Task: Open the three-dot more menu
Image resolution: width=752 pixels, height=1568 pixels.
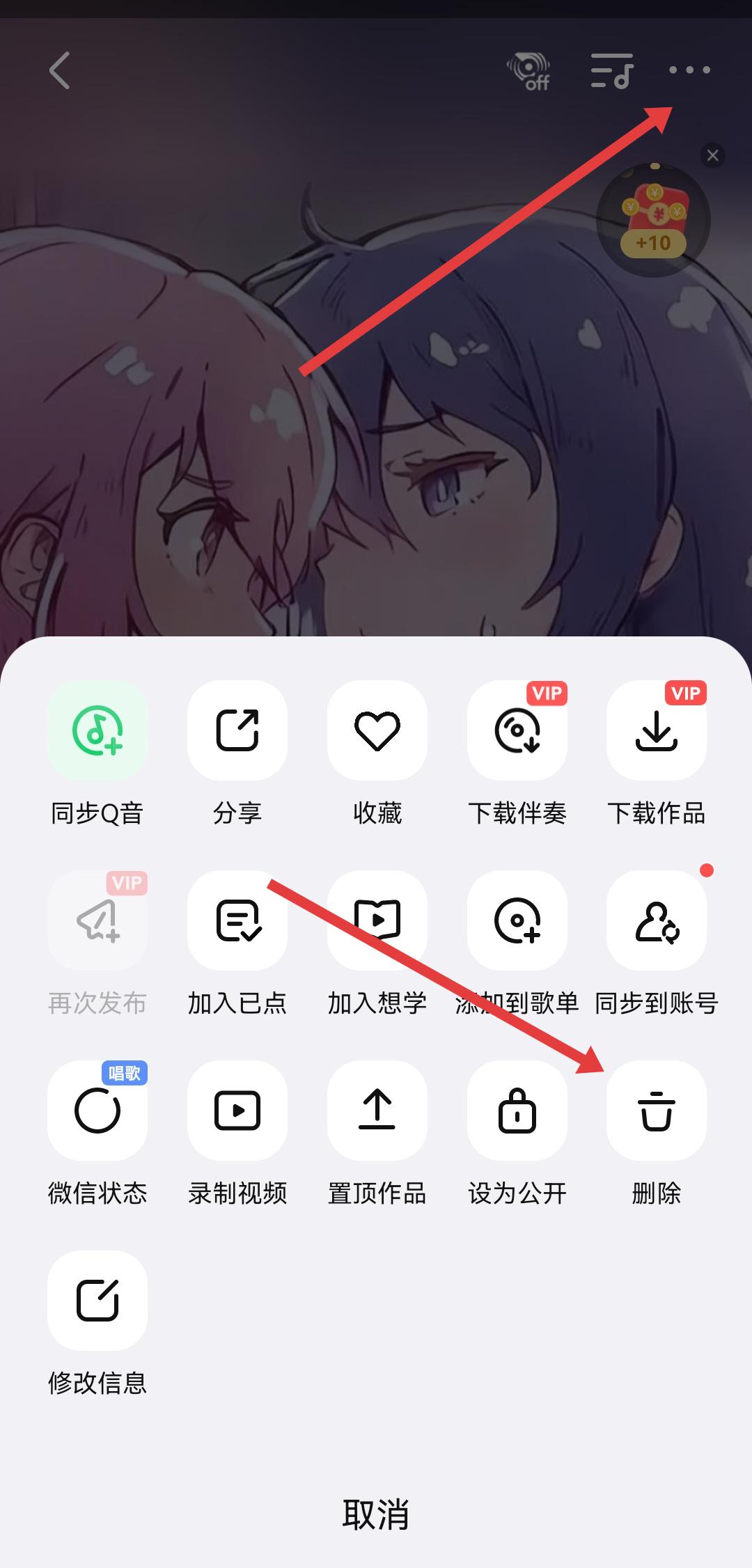Action: click(689, 70)
